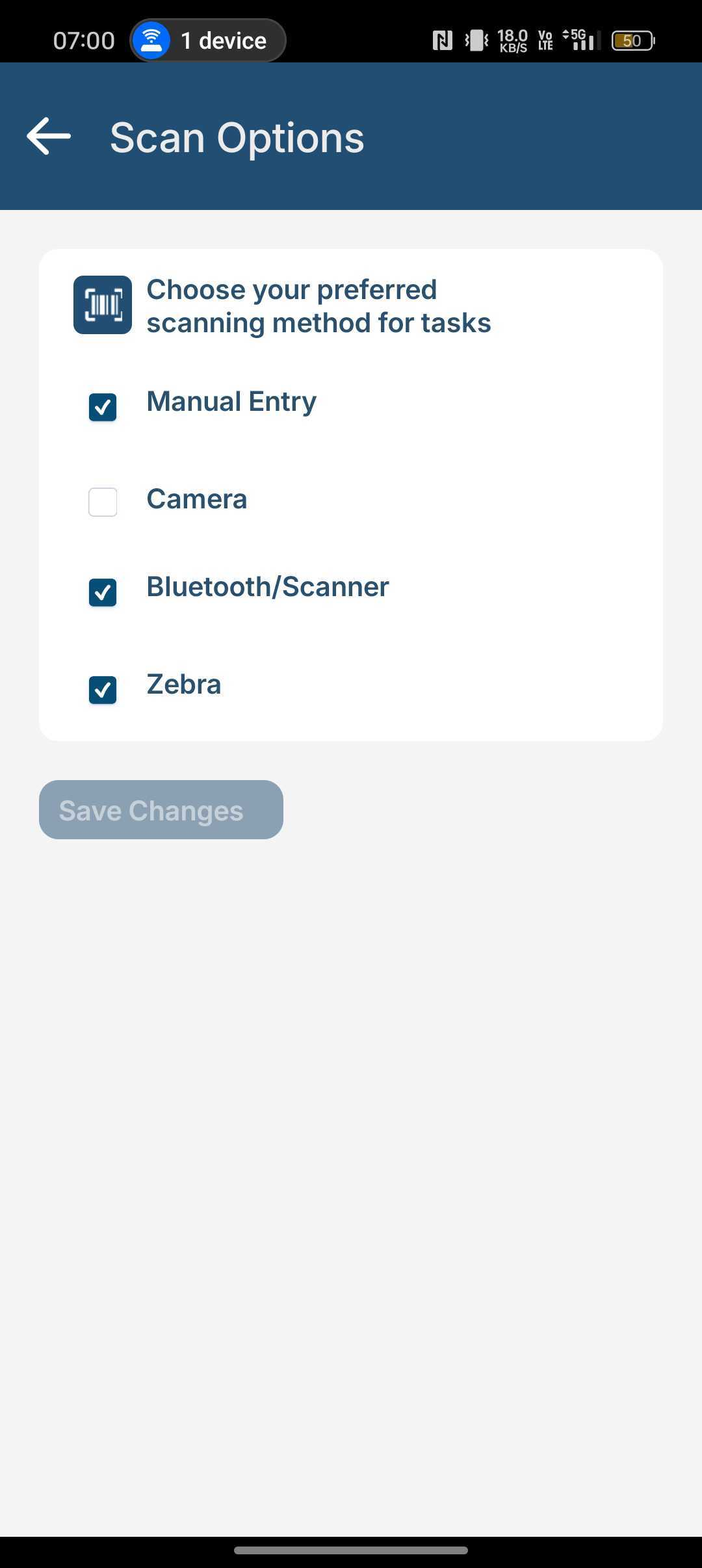The height and width of the screenshot is (1568, 702).
Task: Uncheck the Manual Entry checkbox
Action: point(103,408)
